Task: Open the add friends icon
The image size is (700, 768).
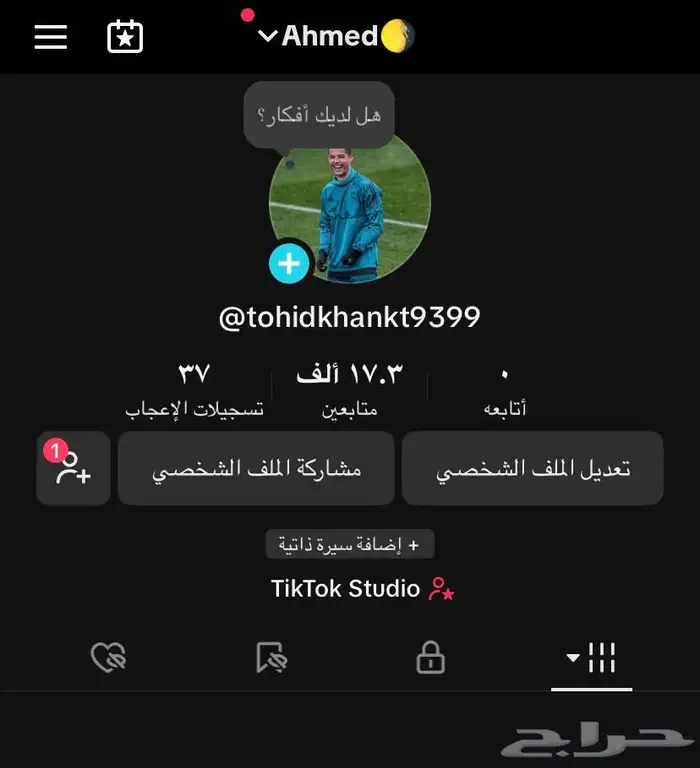Action: (x=73, y=469)
